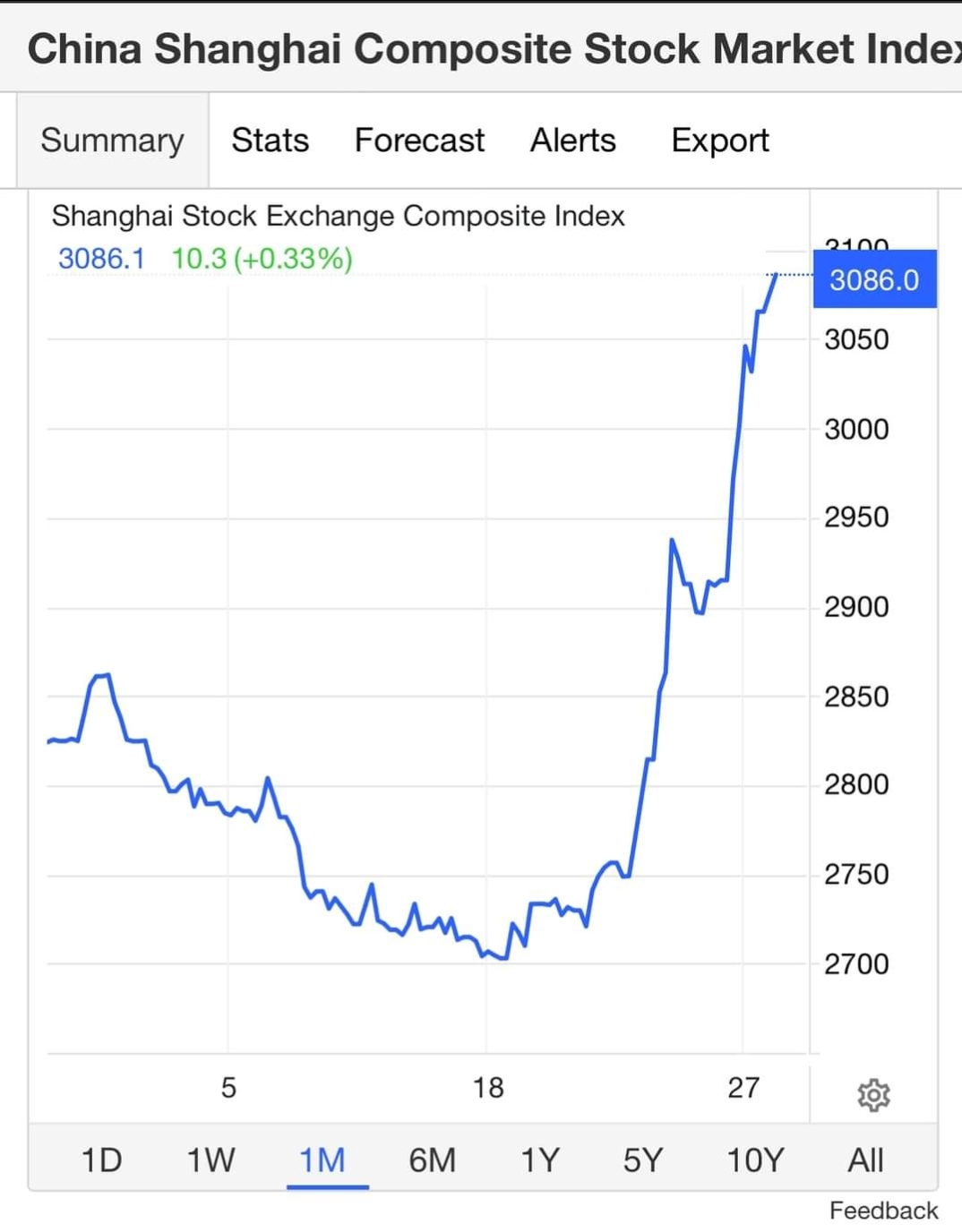
Task: Select the Export tab
Action: [720, 141]
